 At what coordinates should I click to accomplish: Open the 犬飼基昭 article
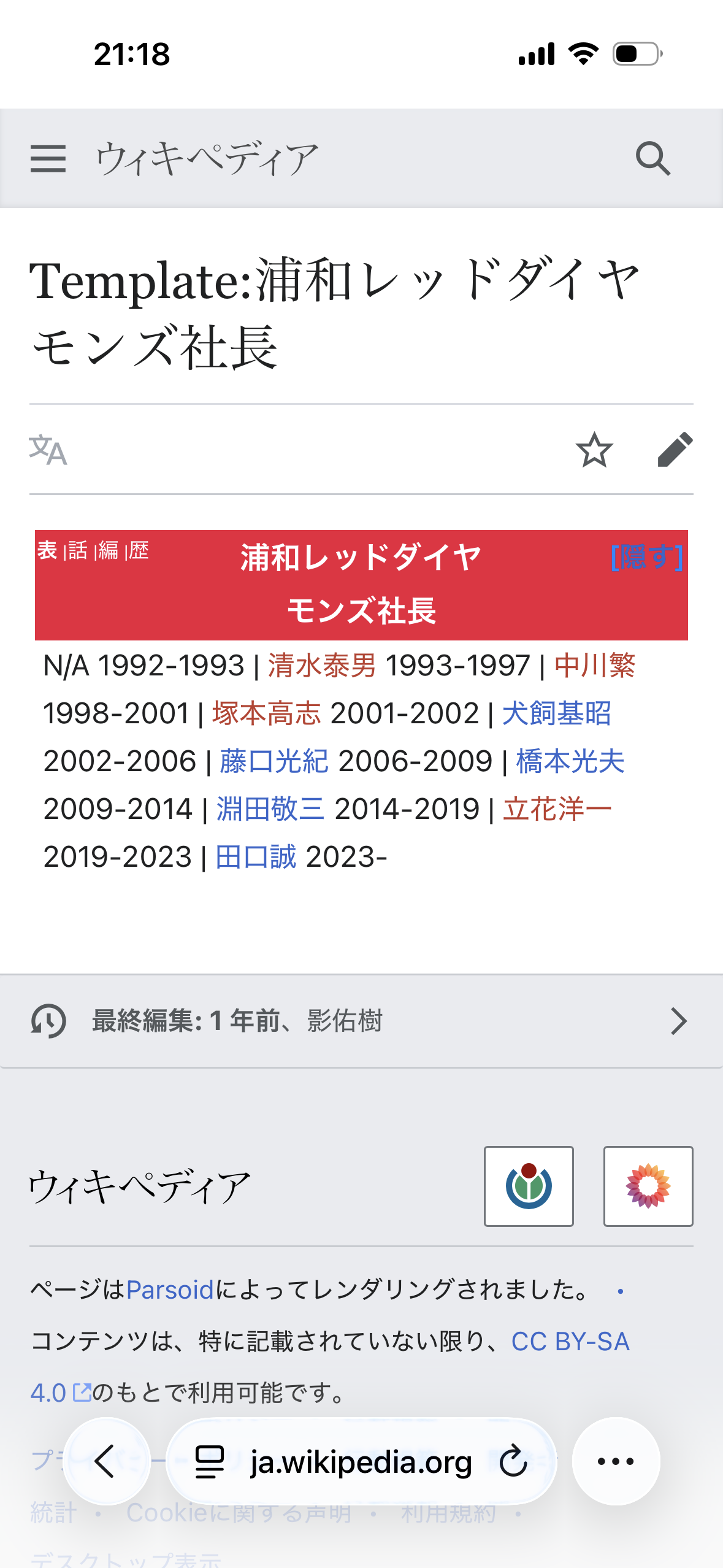coord(556,714)
